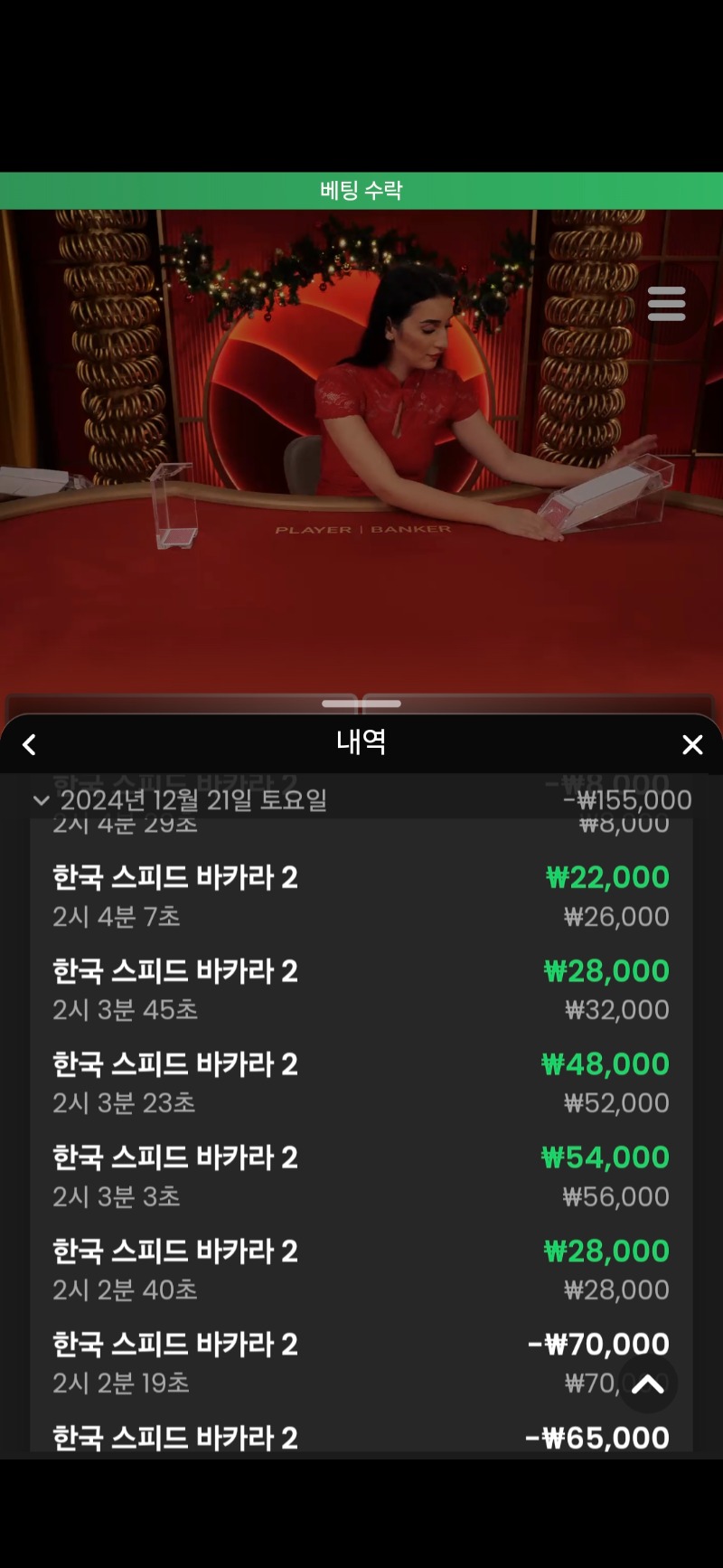This screenshot has width=723, height=1568.
Task: Open the ₩22,000 win at 2시 4분 7초
Action: (361, 895)
